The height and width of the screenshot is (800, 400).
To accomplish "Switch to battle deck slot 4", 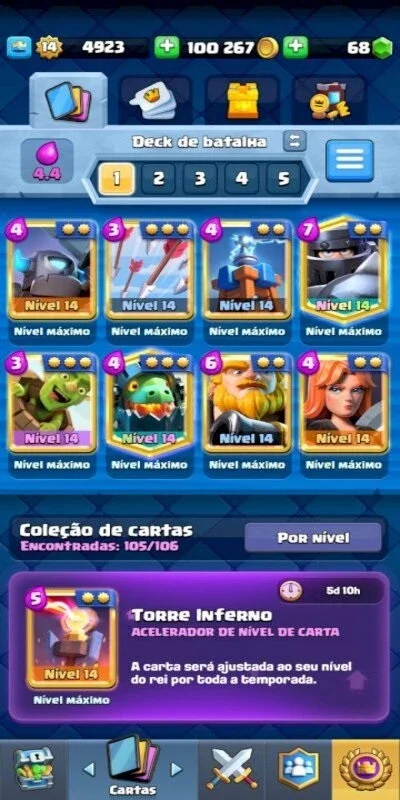I will coord(242,179).
